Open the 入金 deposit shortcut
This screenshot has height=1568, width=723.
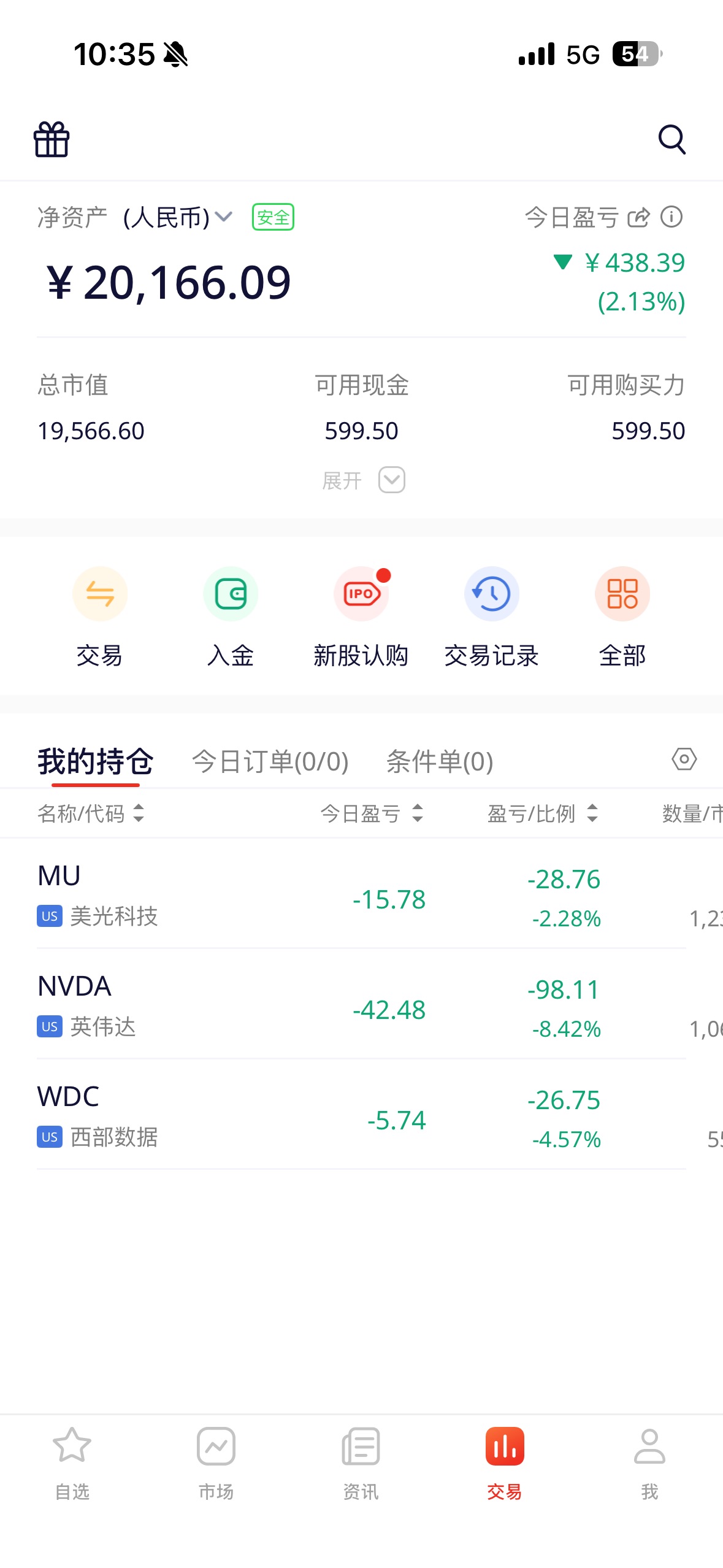pyautogui.click(x=230, y=617)
